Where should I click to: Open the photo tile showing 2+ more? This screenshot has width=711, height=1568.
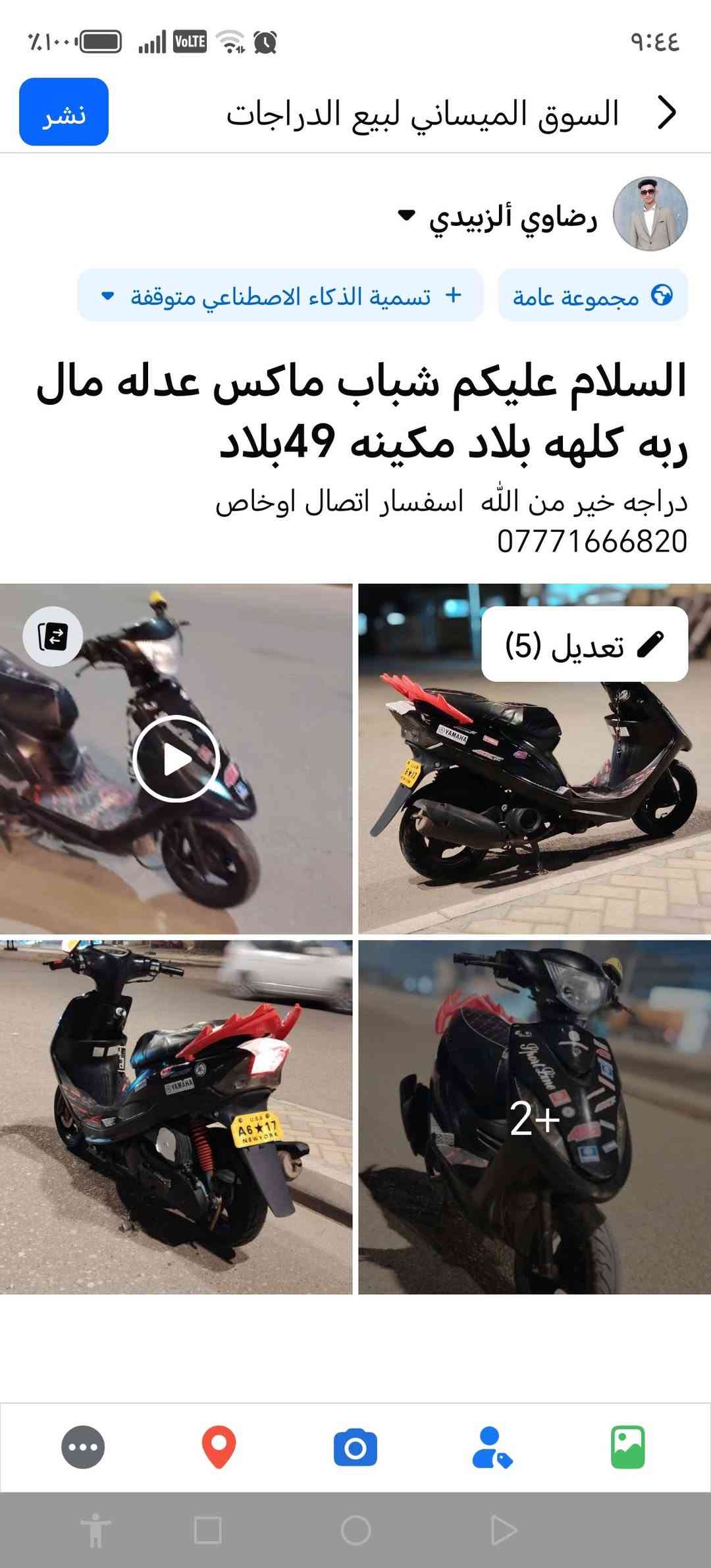pos(534,1118)
